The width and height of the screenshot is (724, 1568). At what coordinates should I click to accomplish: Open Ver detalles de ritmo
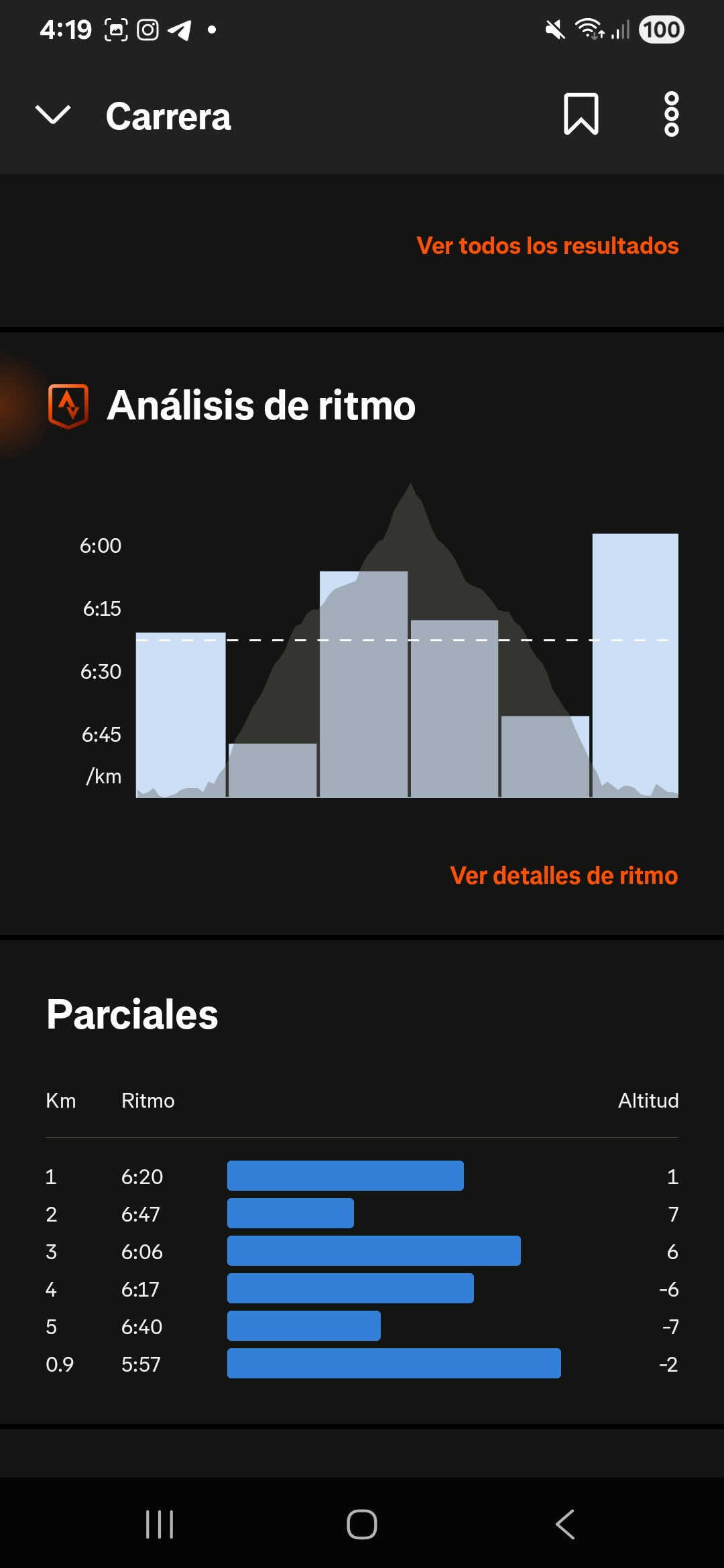[563, 876]
